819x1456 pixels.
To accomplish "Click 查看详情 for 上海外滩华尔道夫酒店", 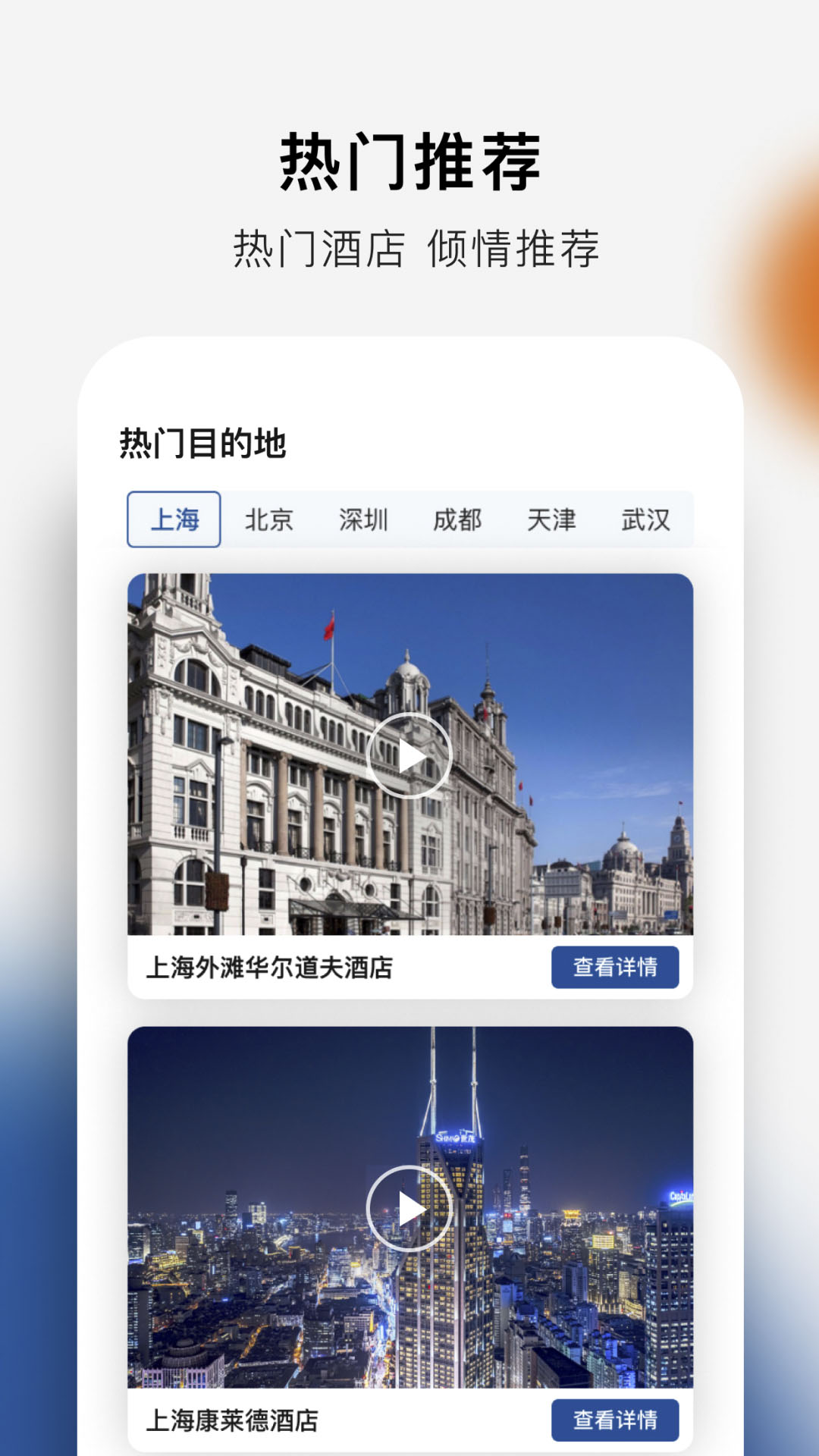I will 616,965.
